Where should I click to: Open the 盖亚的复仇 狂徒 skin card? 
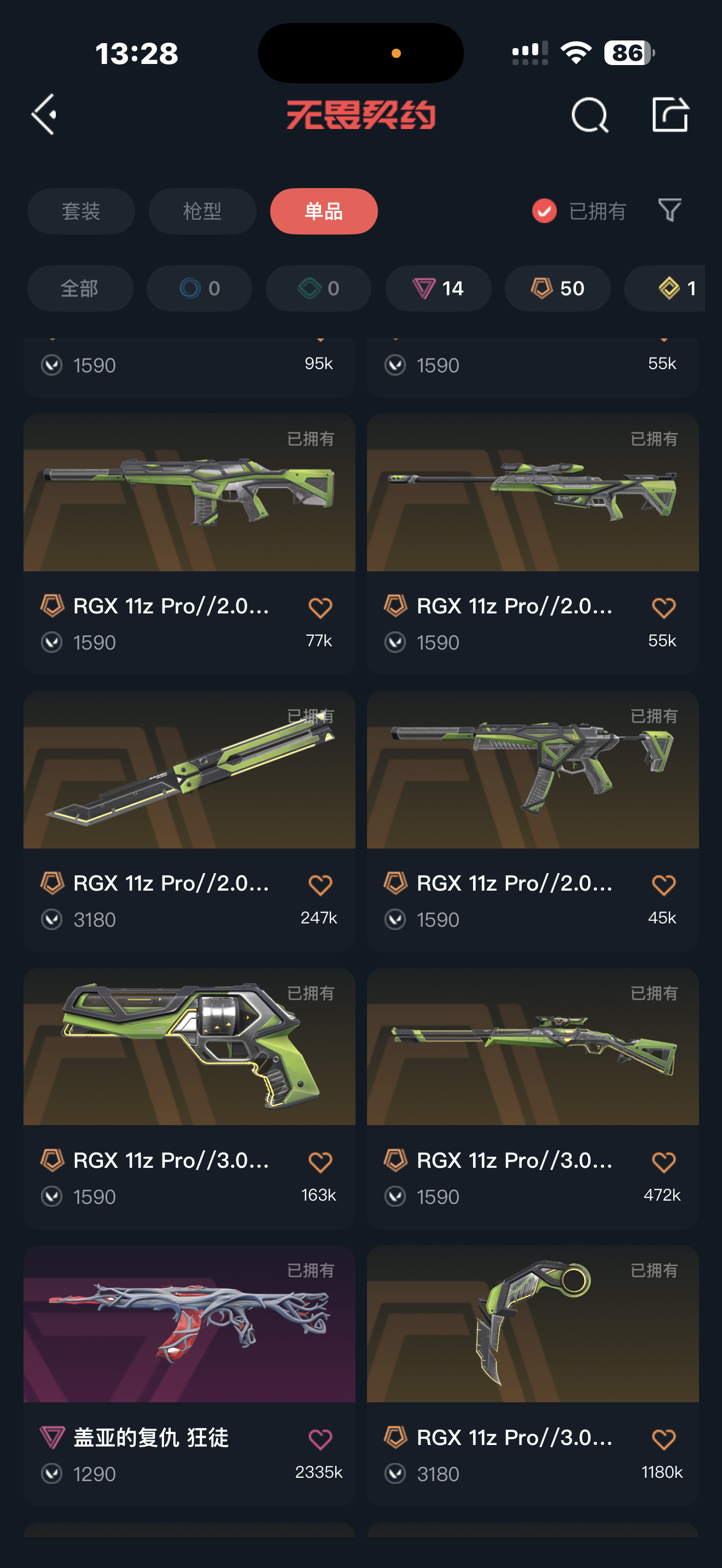coord(189,1374)
